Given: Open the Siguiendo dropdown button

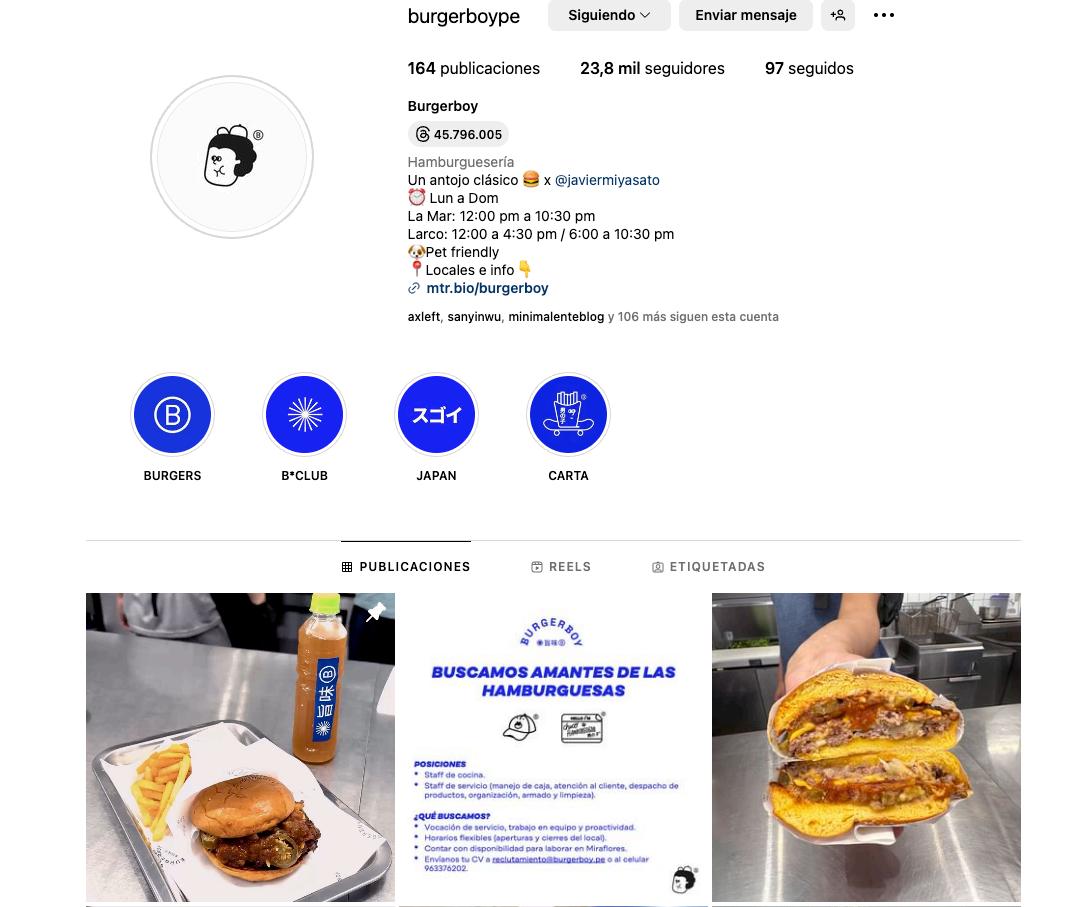Looking at the screenshot, I should tap(608, 15).
